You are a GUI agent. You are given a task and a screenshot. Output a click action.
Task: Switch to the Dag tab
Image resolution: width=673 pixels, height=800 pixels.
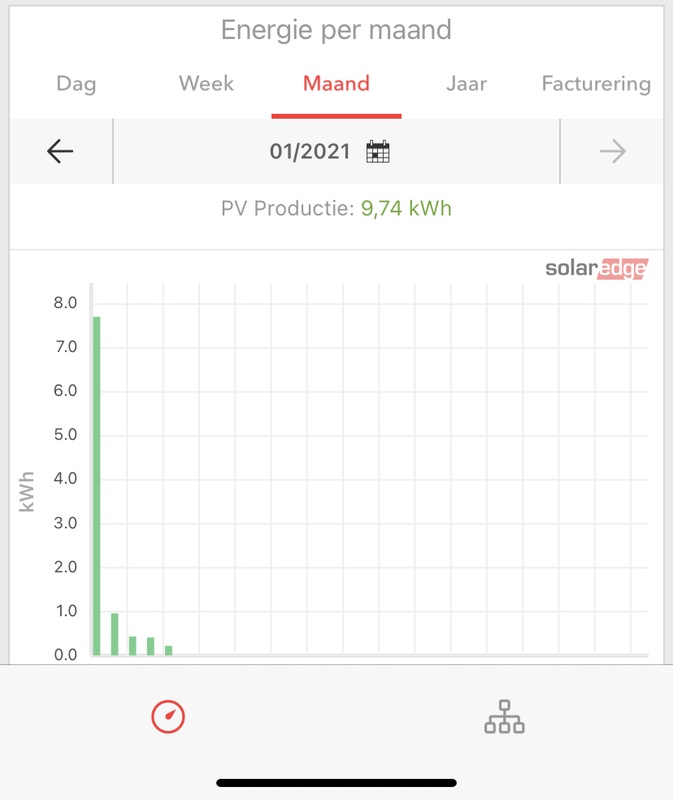[x=76, y=84]
